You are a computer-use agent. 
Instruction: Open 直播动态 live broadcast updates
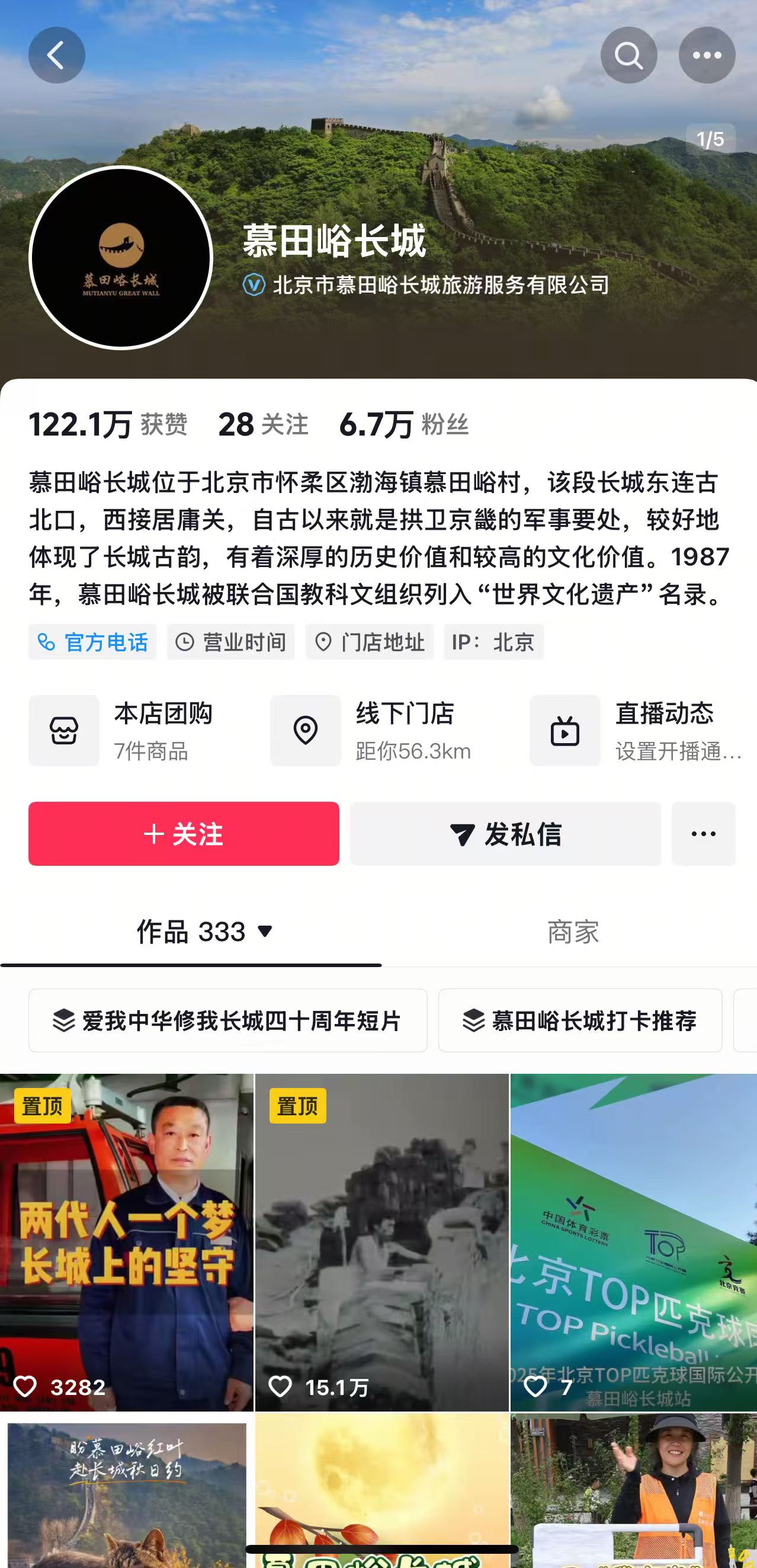[x=636, y=731]
